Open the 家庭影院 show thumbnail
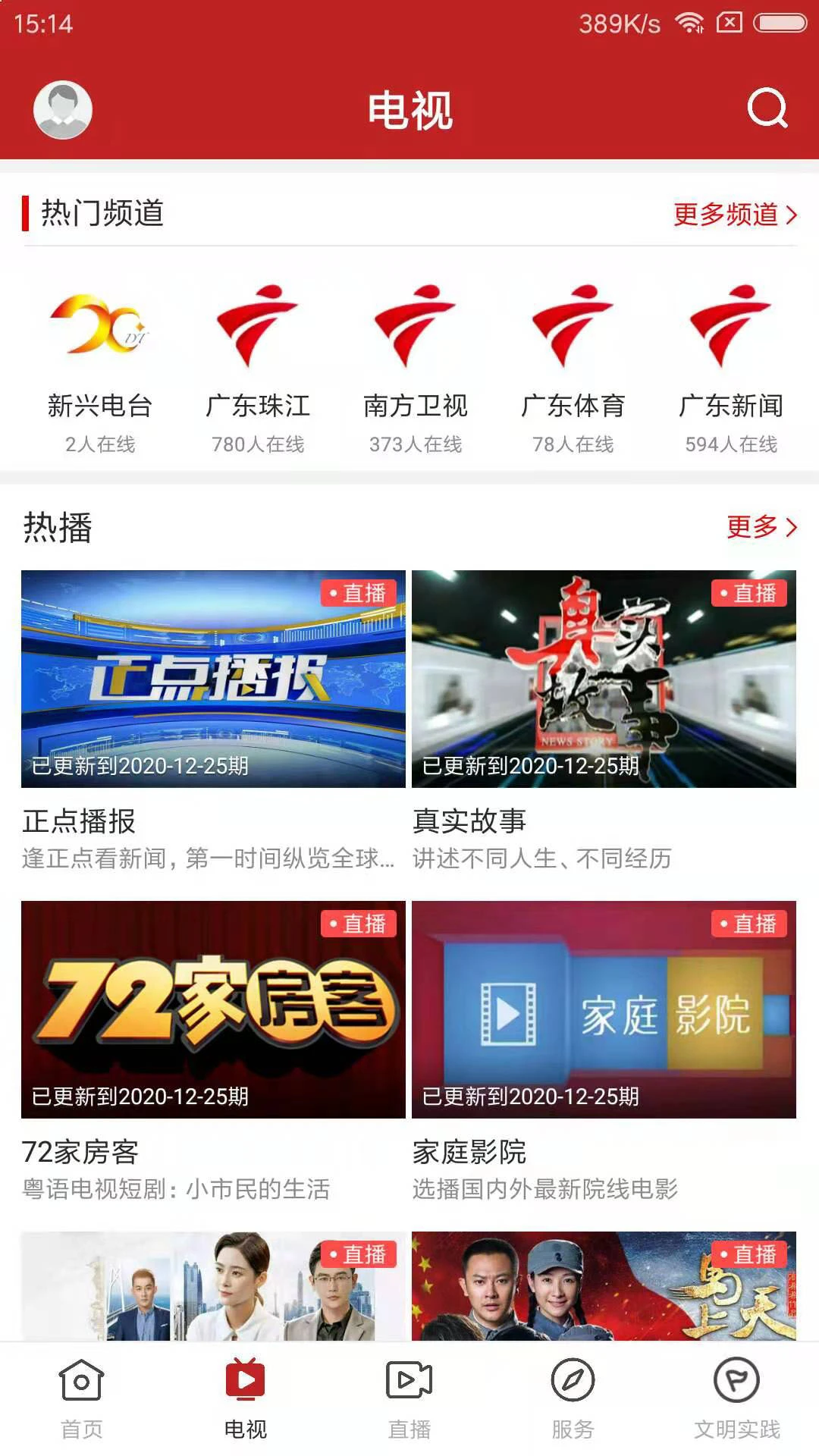 point(603,1010)
